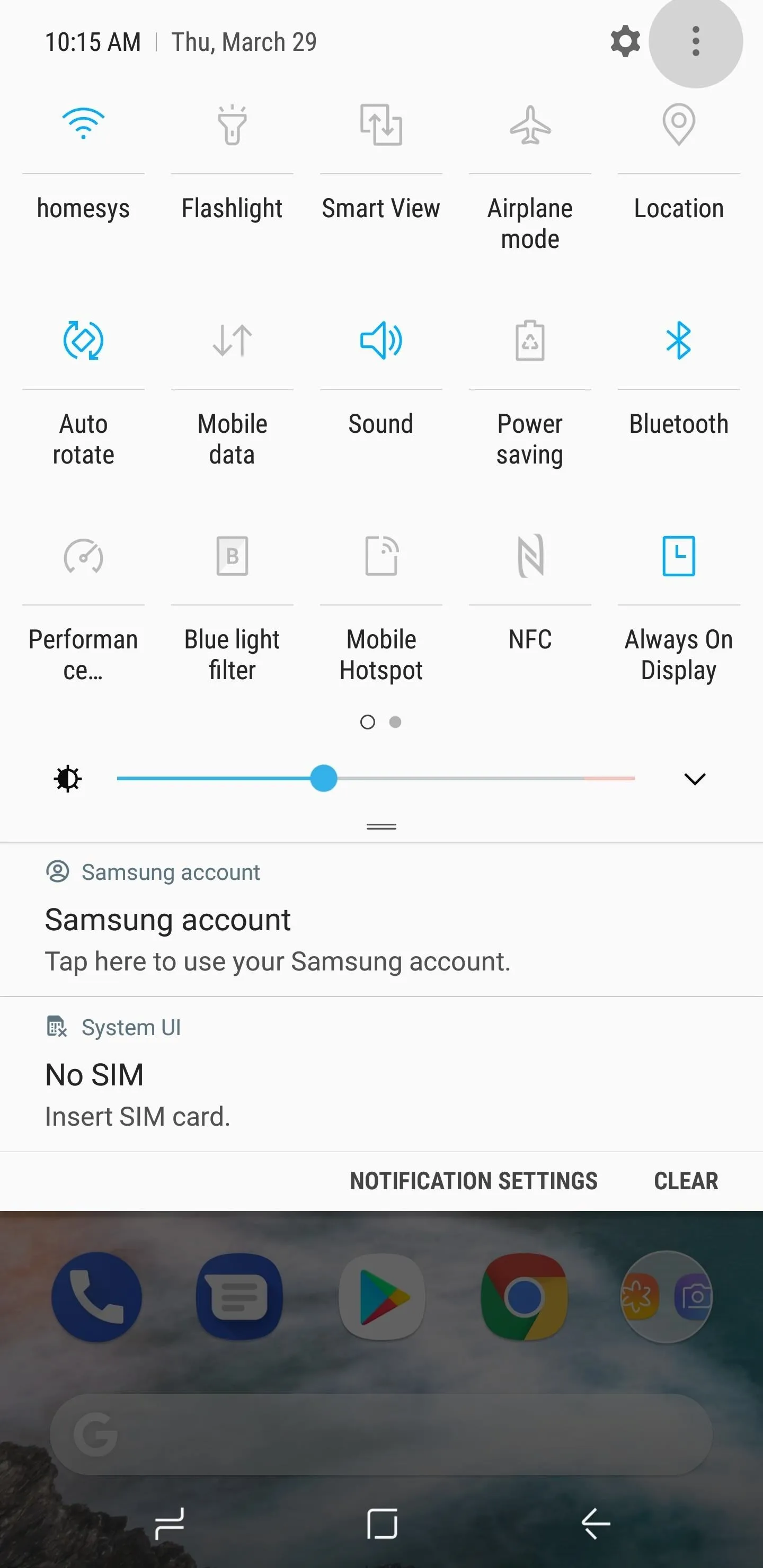Viewport: 763px width, 1568px height.
Task: Open the Samsung account notification
Action: point(381,920)
